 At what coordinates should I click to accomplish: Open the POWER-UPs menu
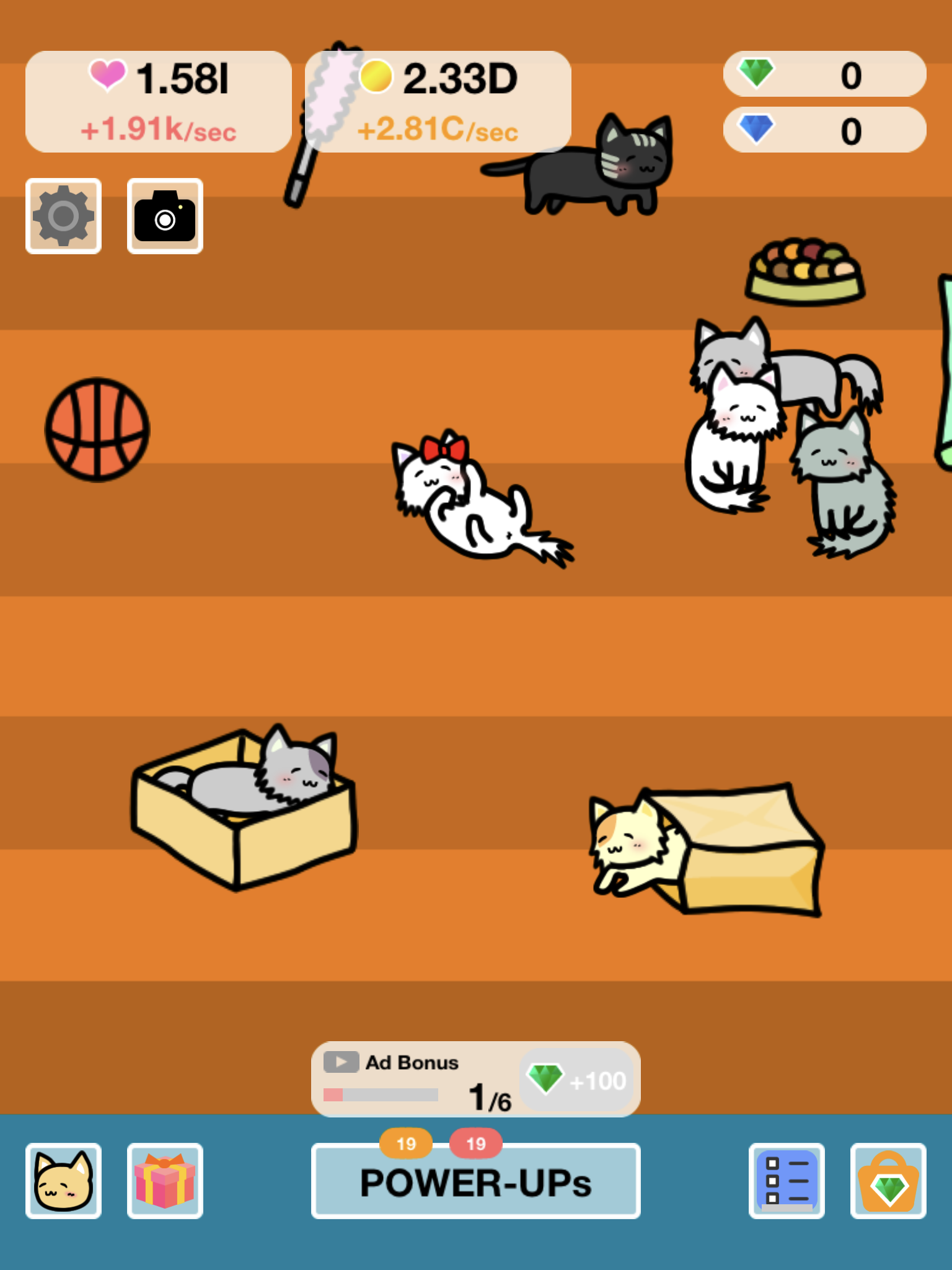point(475,1181)
